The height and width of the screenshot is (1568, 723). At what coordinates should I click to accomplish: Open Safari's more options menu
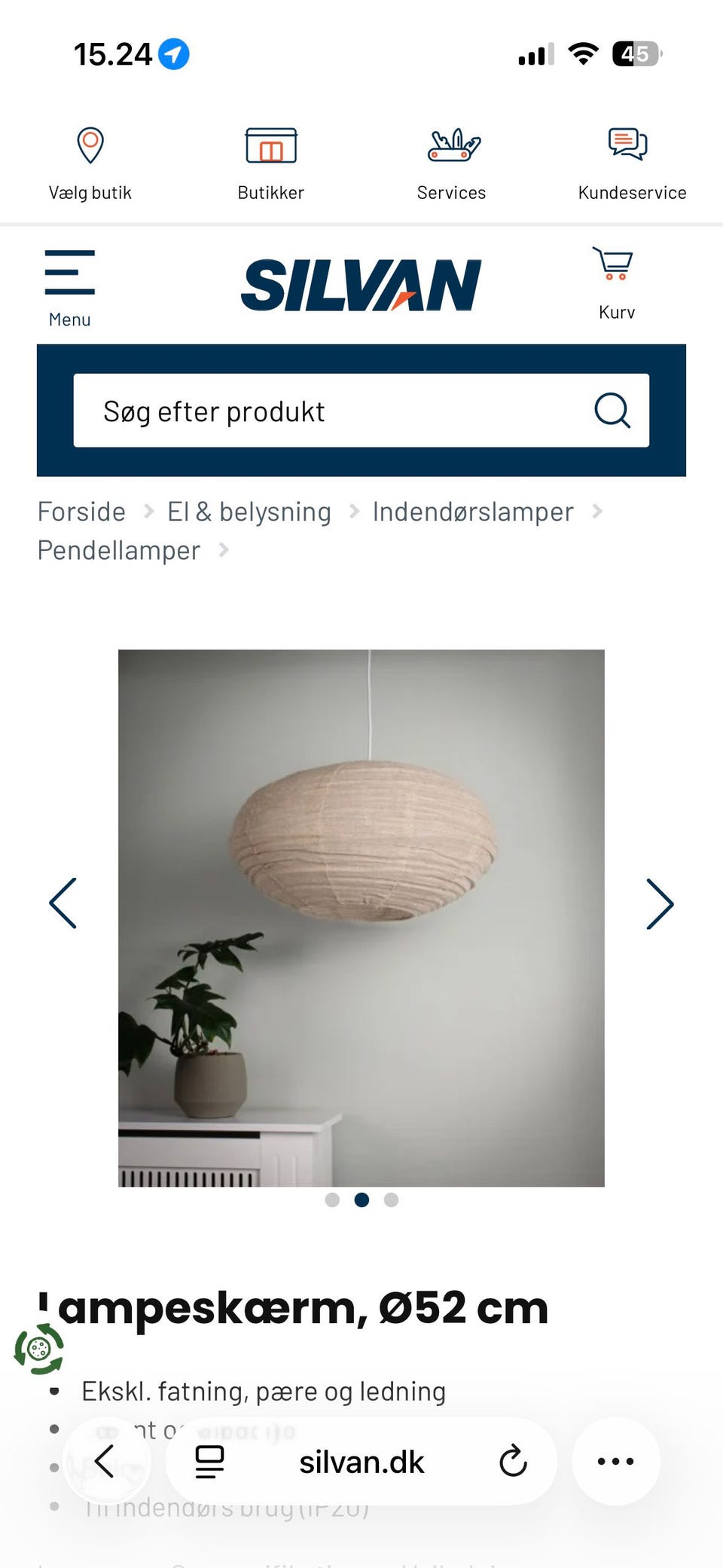pyautogui.click(x=615, y=1460)
